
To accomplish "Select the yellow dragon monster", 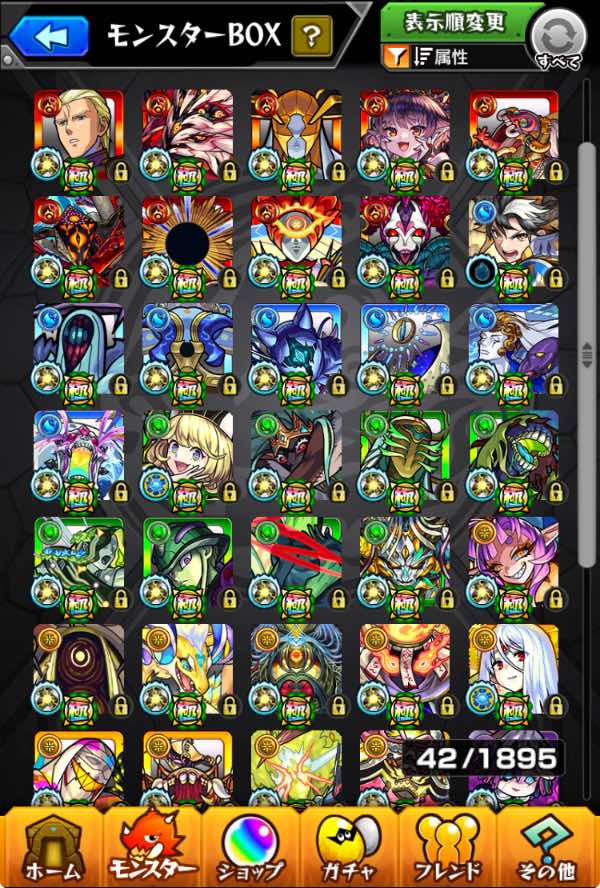I will [188, 670].
